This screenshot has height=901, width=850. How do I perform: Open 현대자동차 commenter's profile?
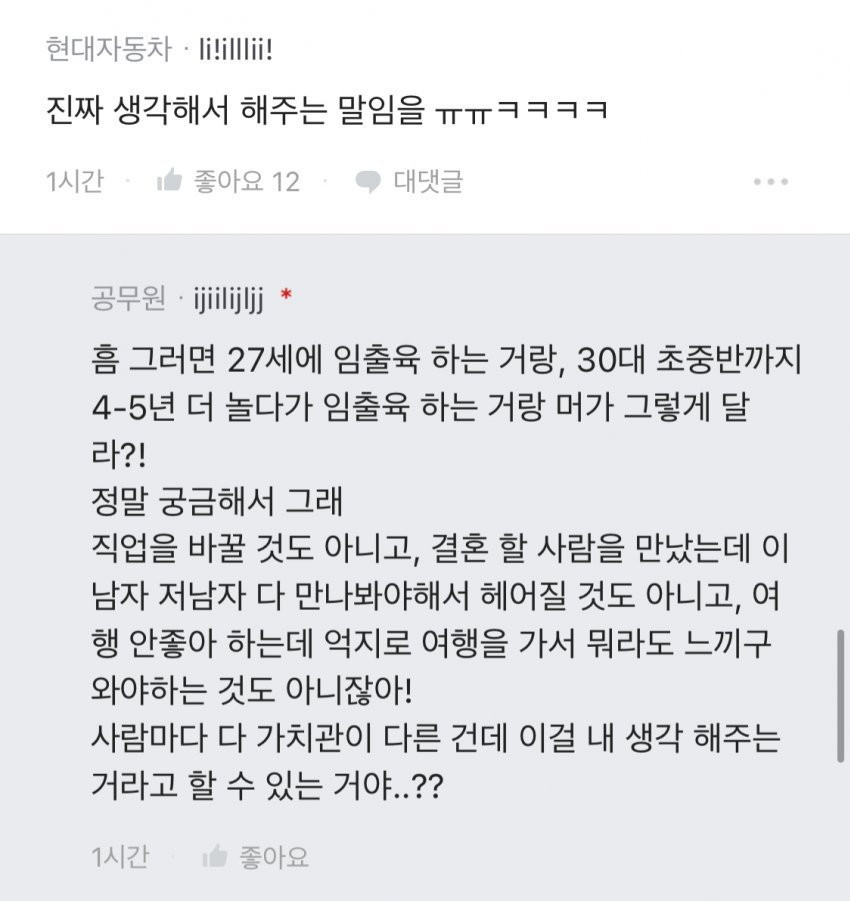pyautogui.click(x=153, y=49)
